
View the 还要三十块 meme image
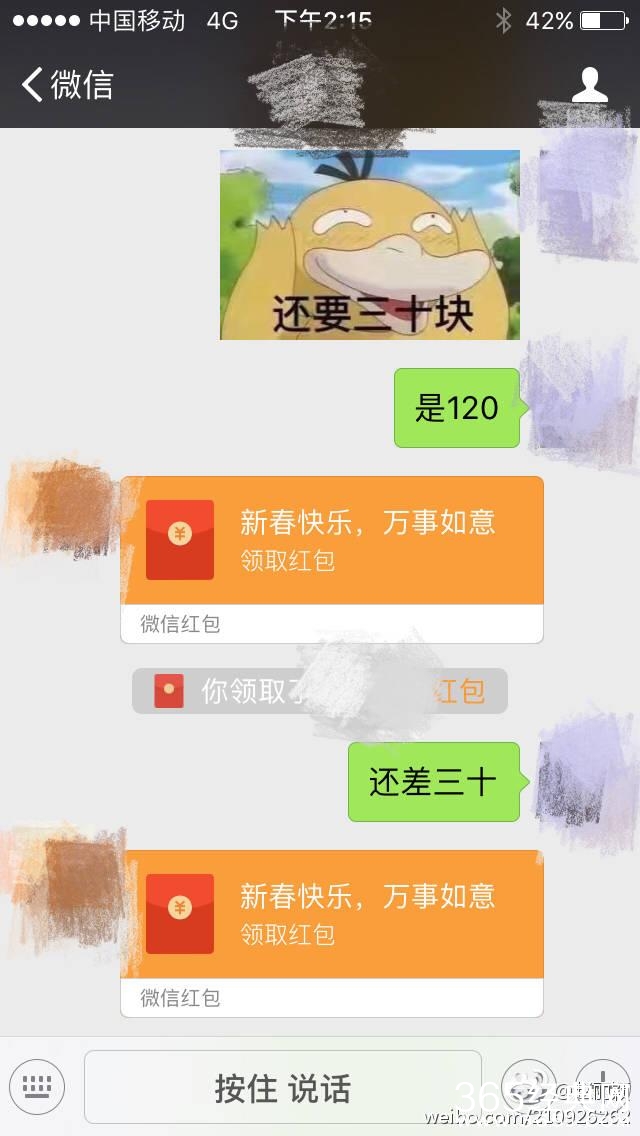coord(369,245)
